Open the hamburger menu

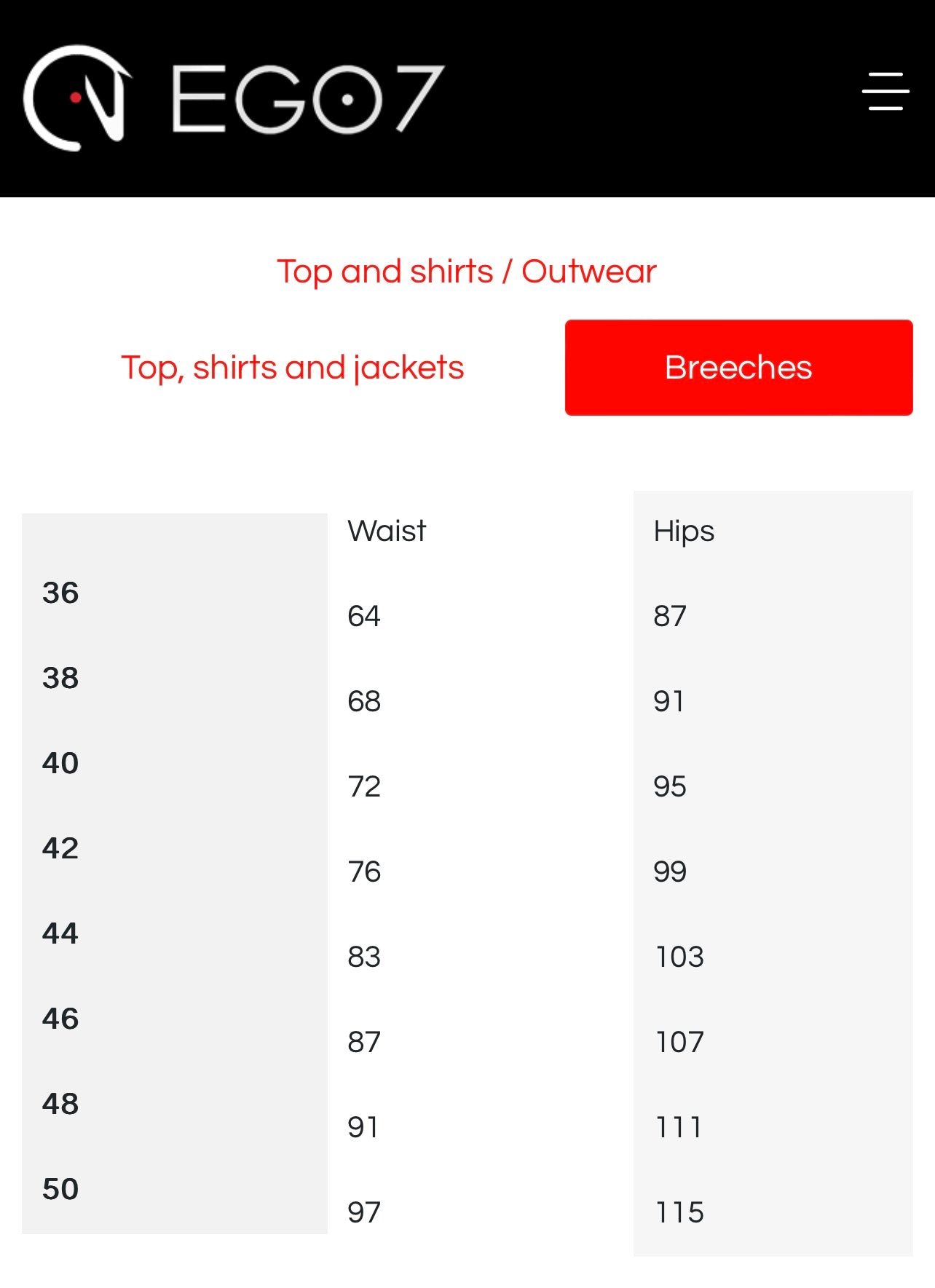click(x=885, y=92)
